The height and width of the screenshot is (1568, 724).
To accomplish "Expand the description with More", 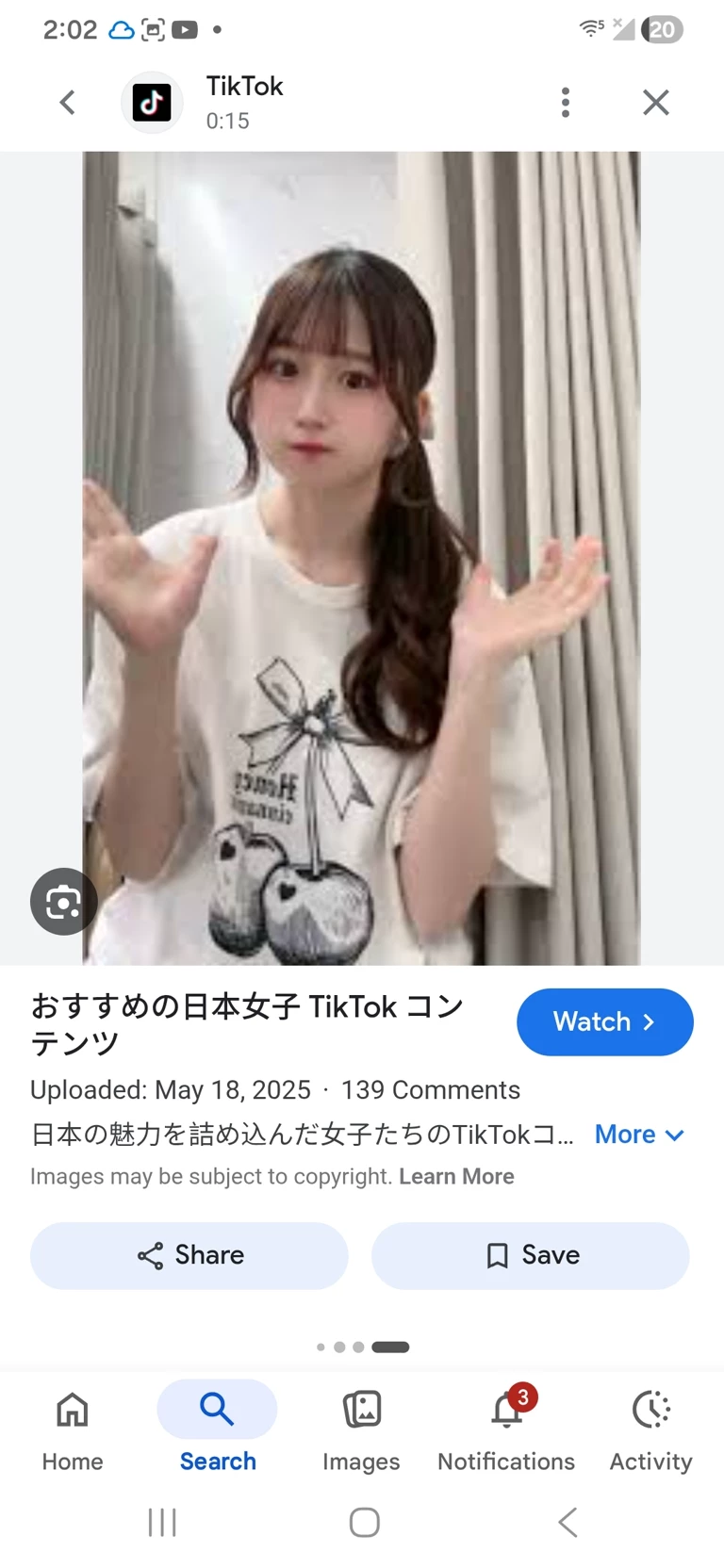I will click(x=639, y=1134).
